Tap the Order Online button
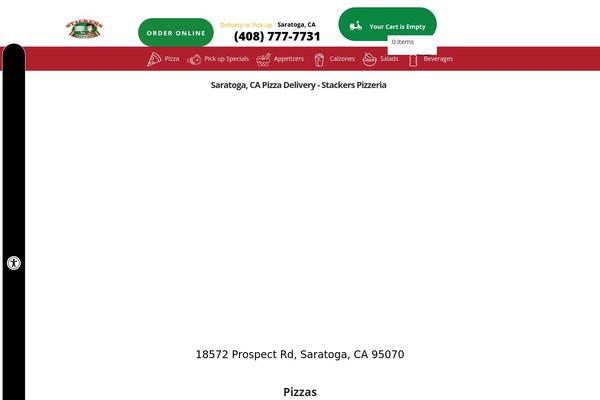This screenshot has height=400, width=600. click(176, 33)
